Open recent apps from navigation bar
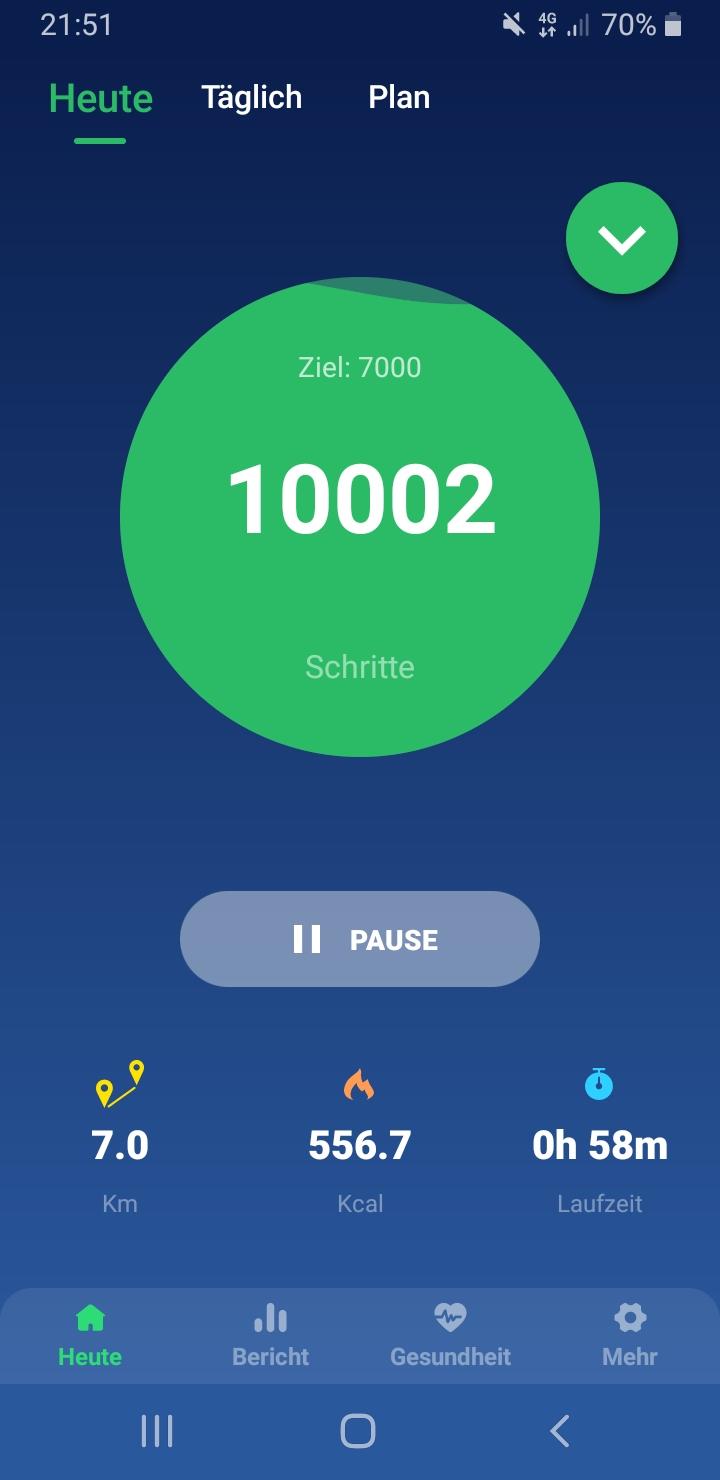 (157, 1431)
